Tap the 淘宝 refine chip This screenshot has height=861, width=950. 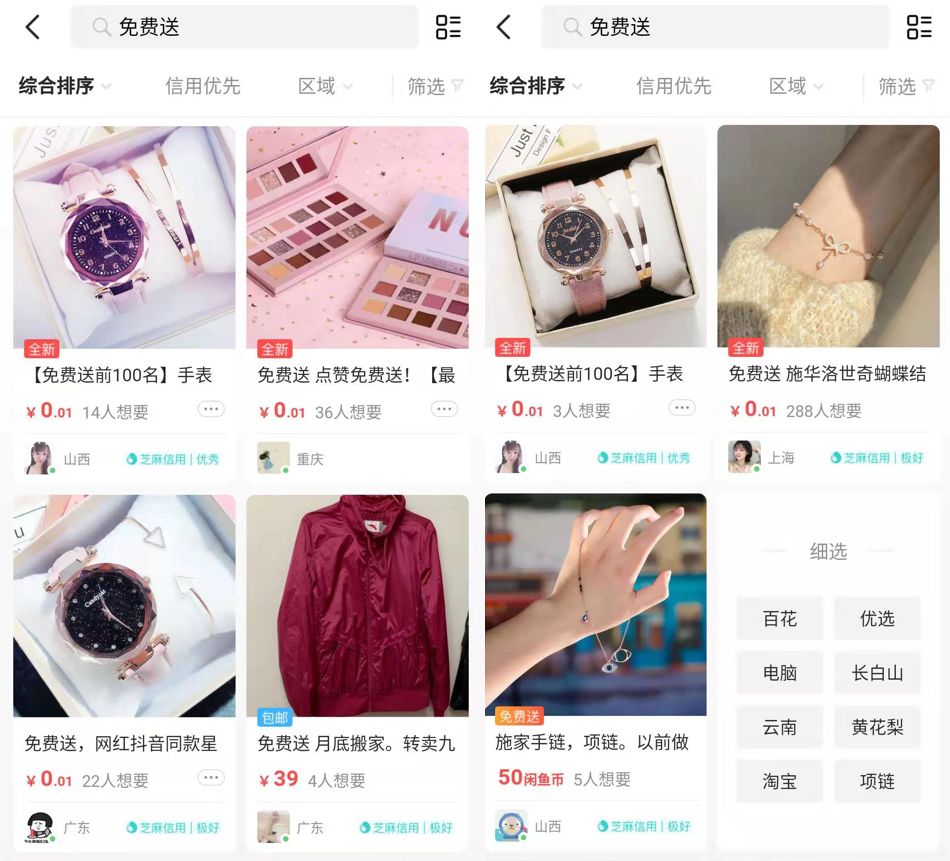point(779,781)
